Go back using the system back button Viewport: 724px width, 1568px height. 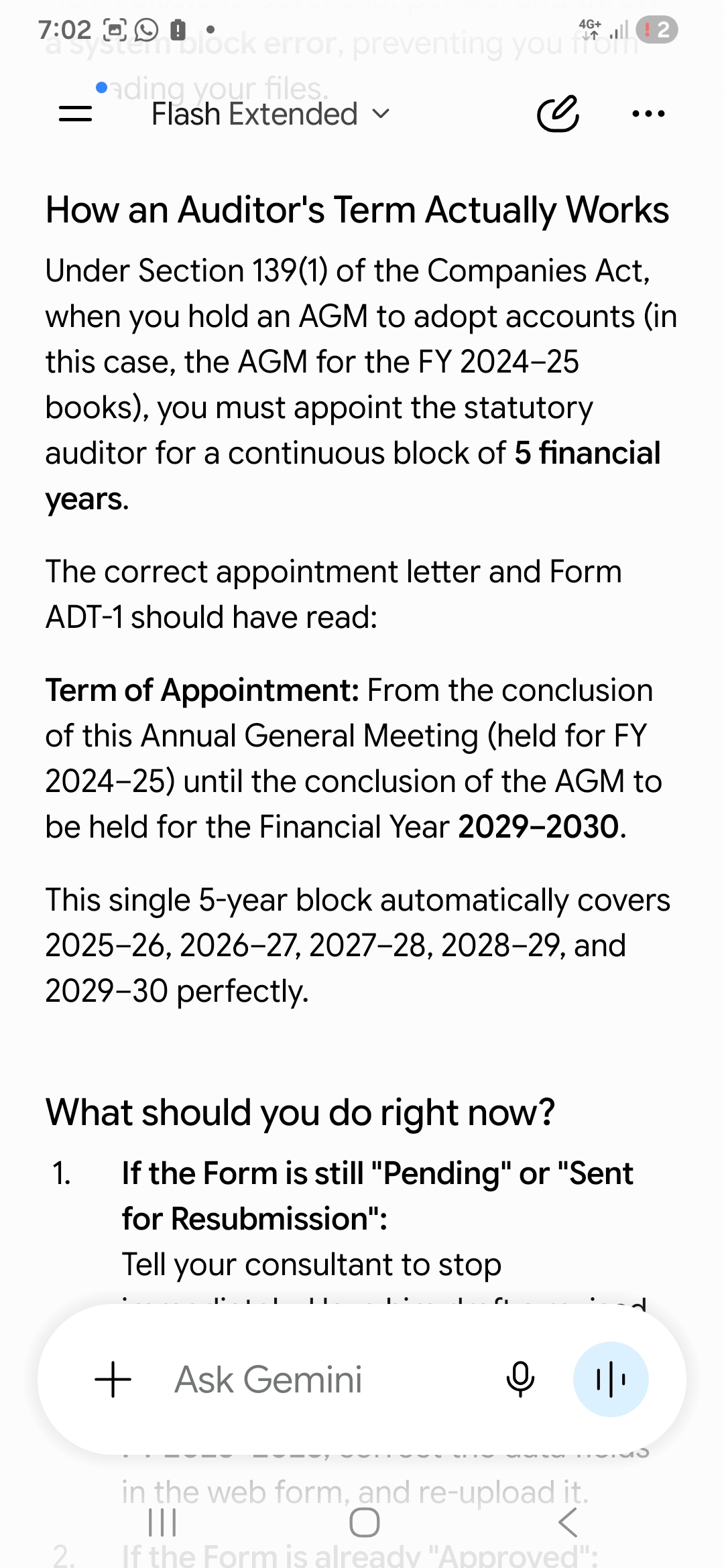click(568, 1523)
